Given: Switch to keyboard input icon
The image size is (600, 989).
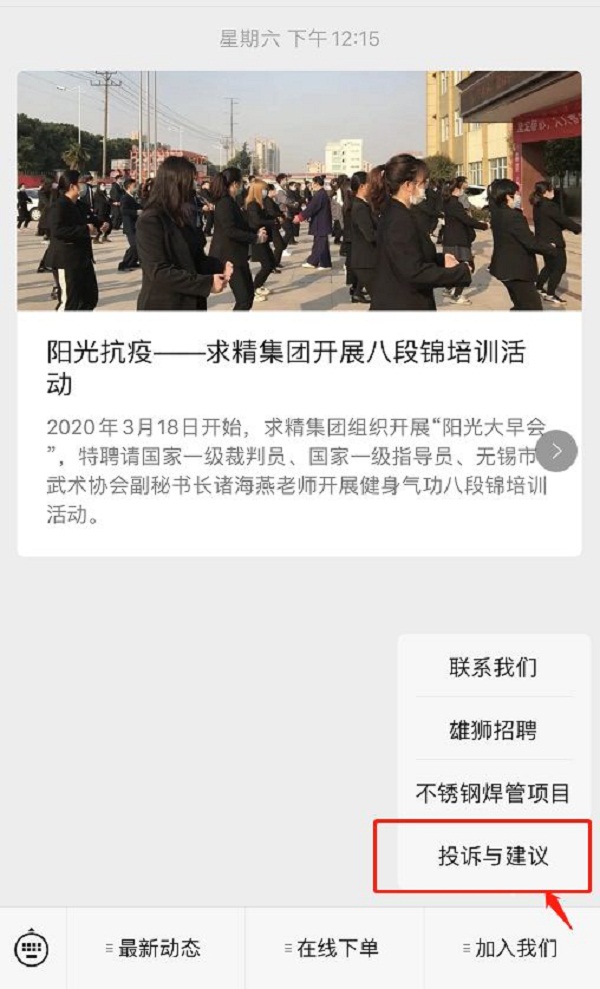Looking at the screenshot, I should [32, 948].
